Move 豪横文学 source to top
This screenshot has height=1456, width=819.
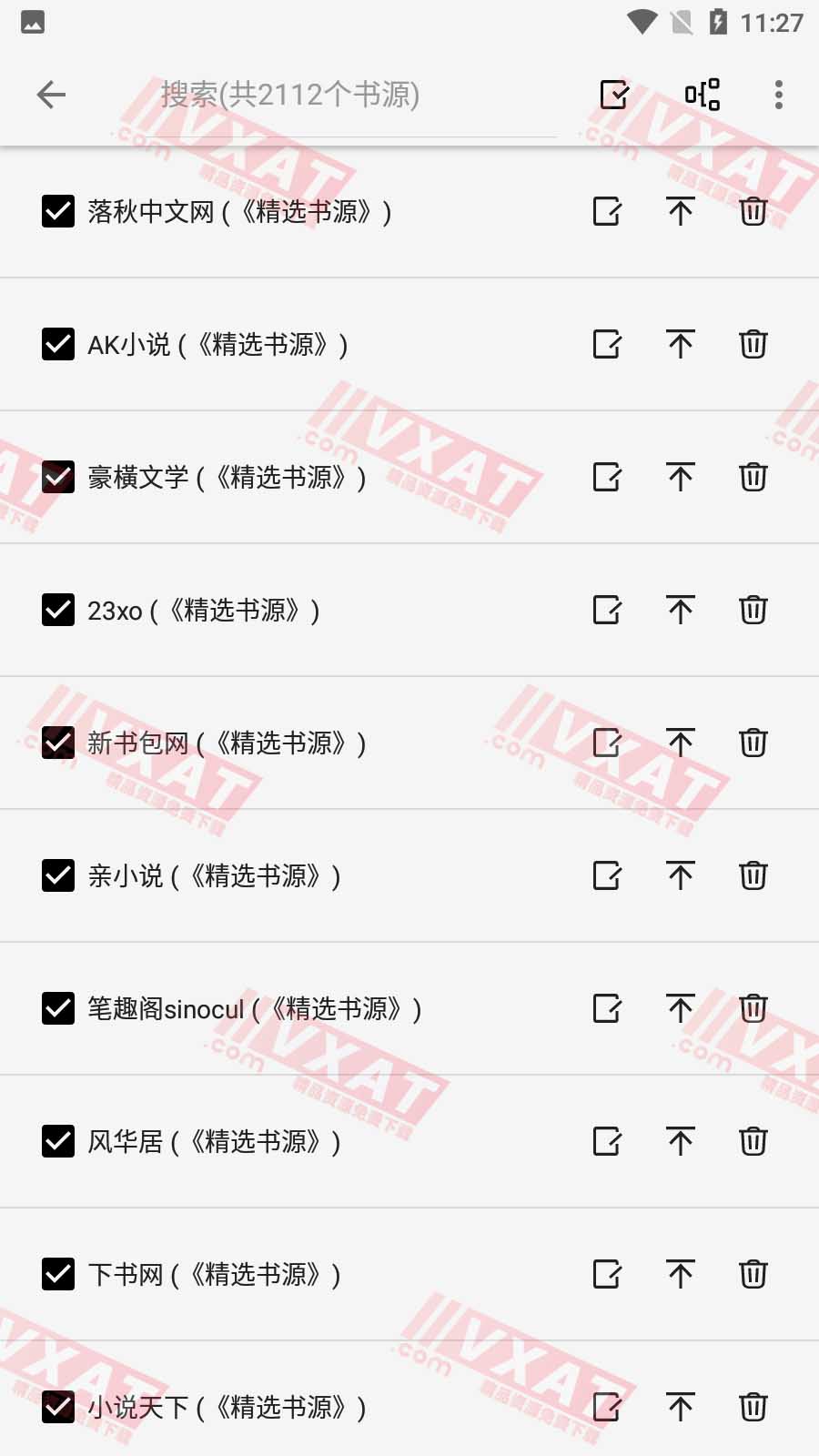[680, 477]
